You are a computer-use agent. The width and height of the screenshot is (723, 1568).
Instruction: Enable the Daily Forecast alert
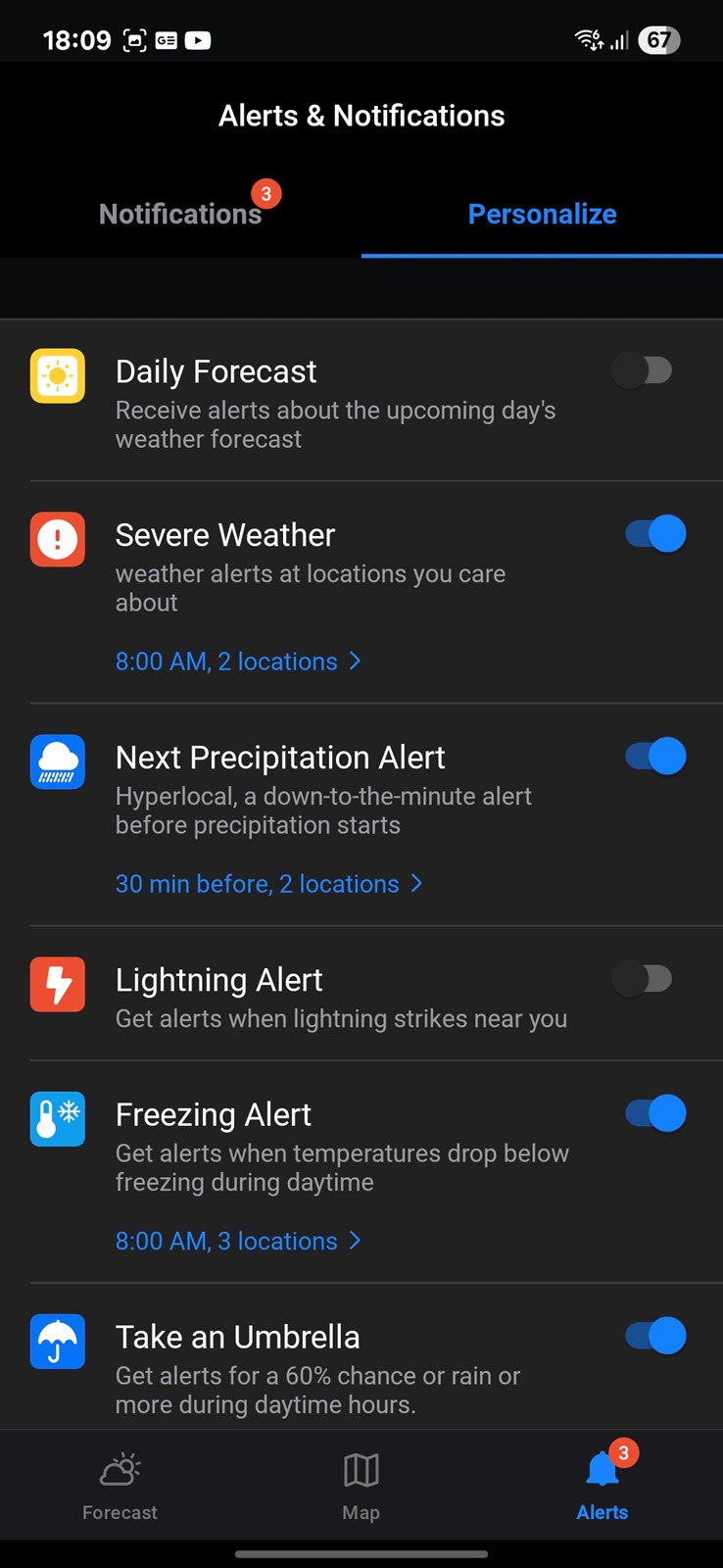(643, 370)
